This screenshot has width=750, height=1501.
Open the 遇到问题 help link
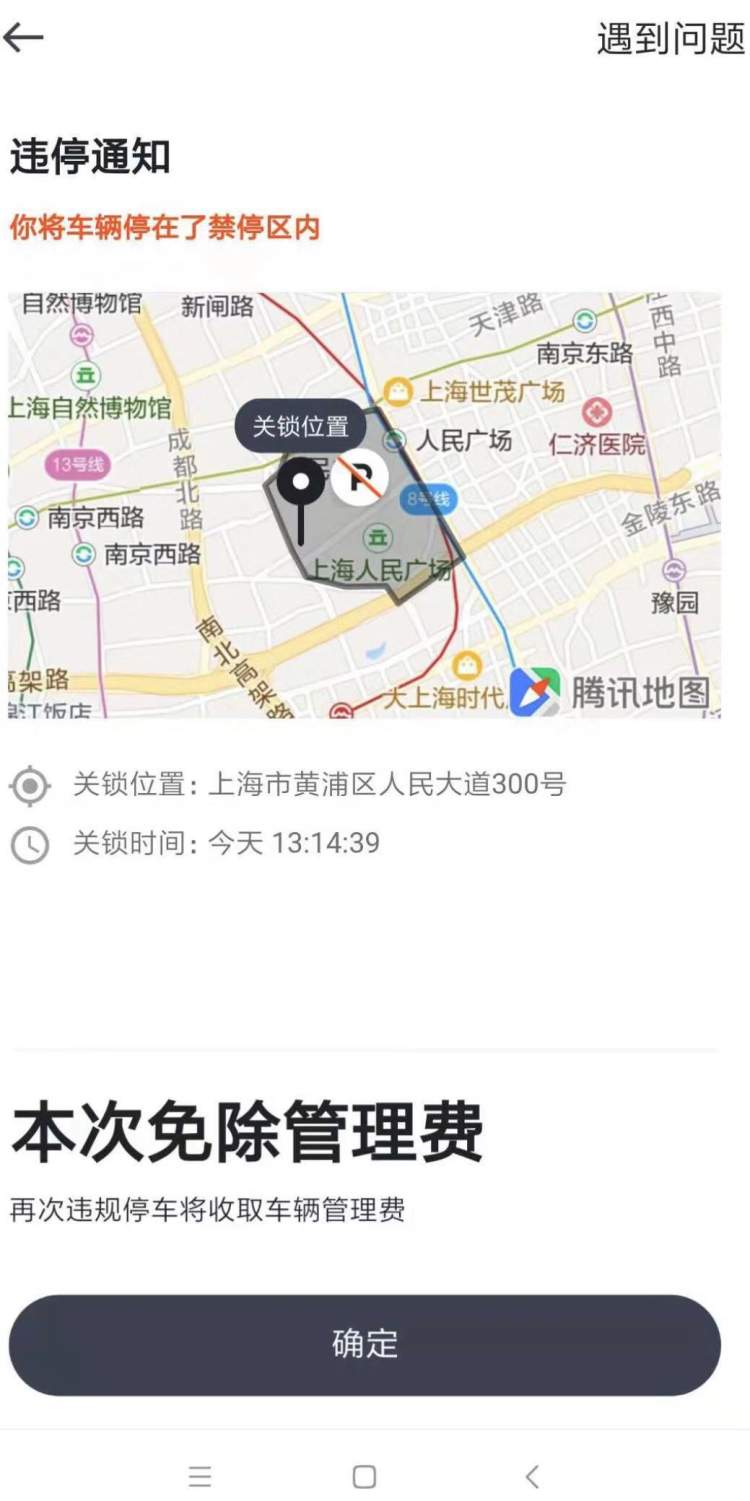tap(670, 39)
